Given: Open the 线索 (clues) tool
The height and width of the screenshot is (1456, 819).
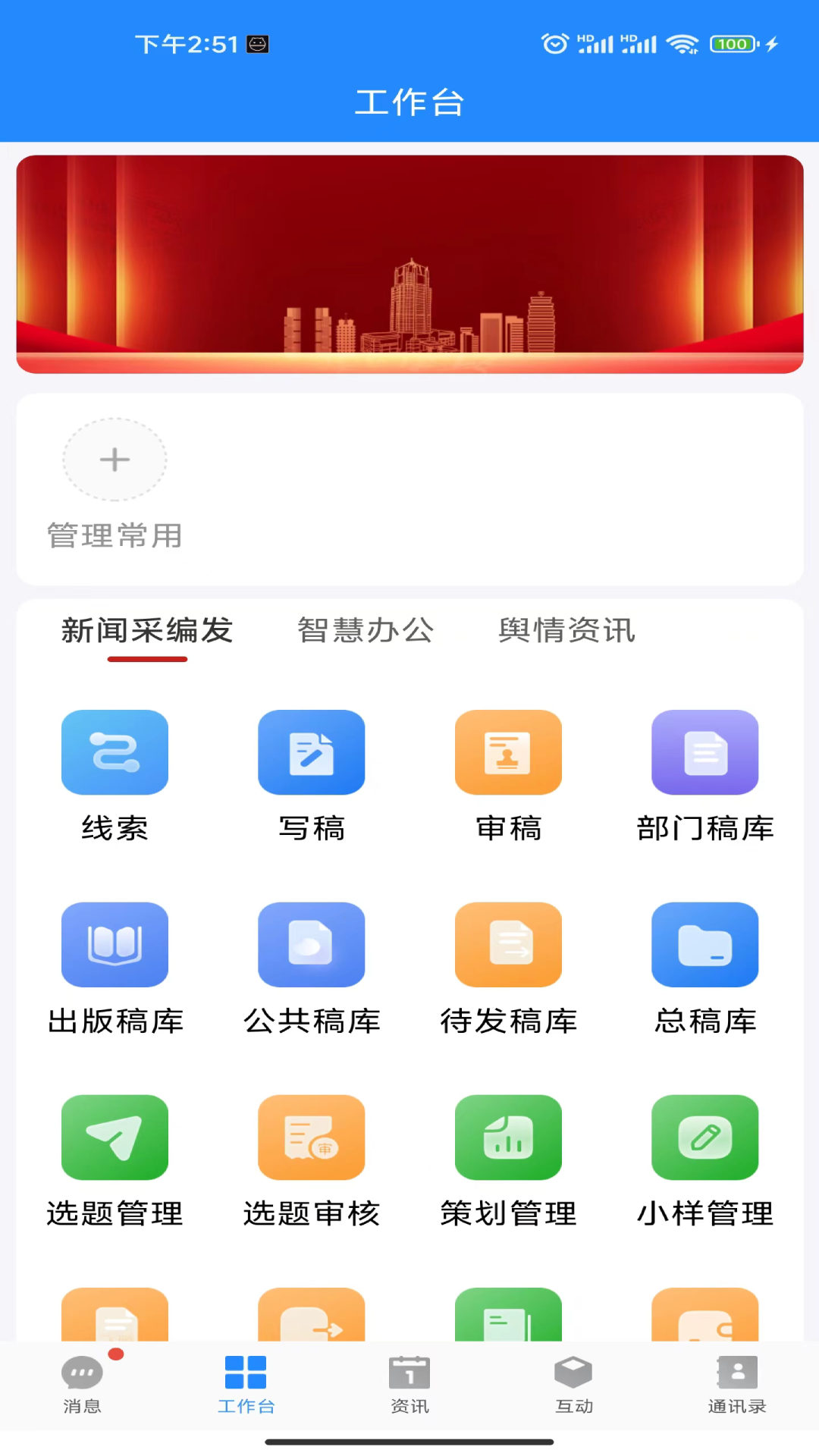Looking at the screenshot, I should click(x=115, y=752).
